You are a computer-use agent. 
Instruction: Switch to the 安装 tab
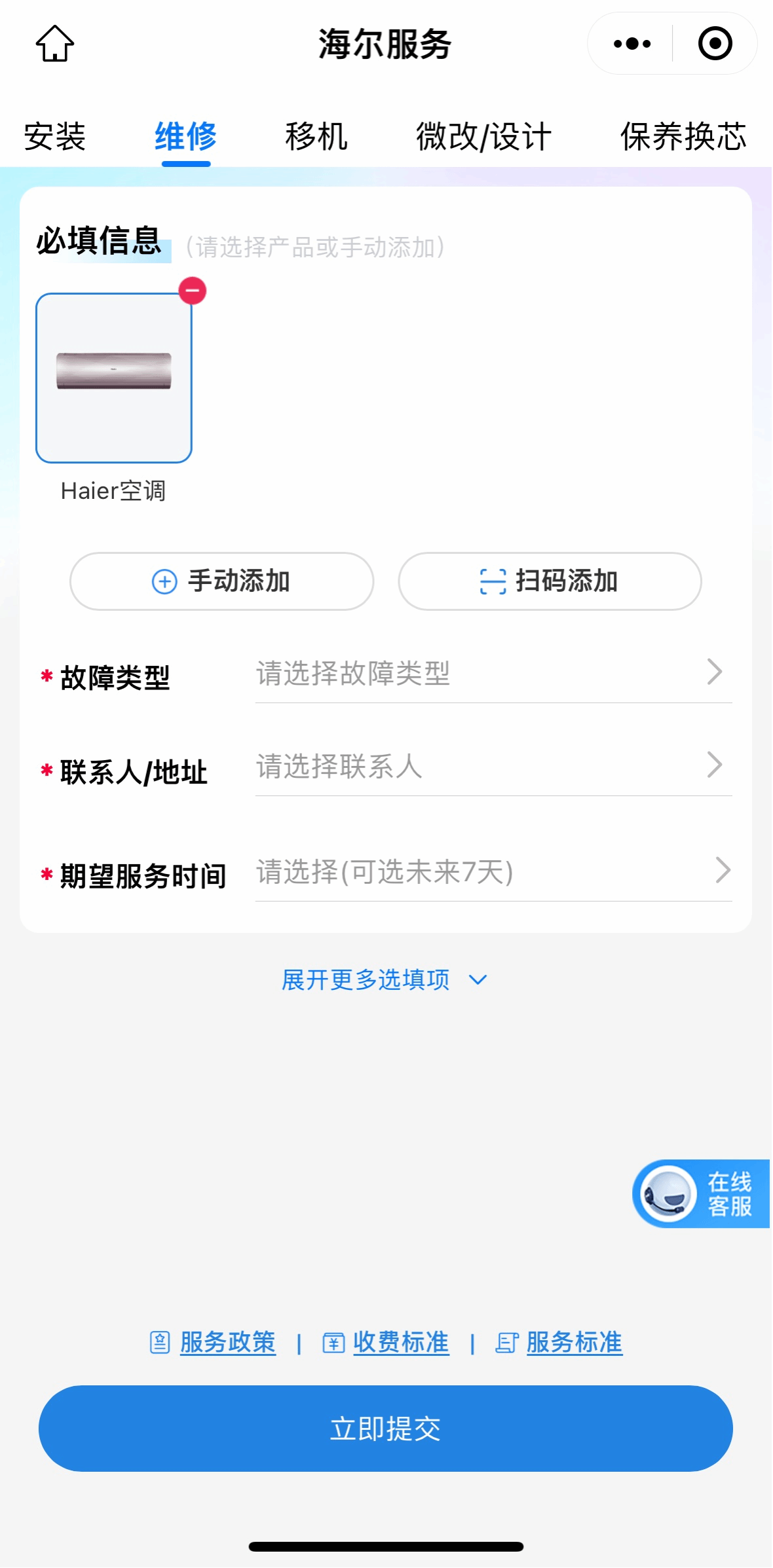[x=55, y=137]
